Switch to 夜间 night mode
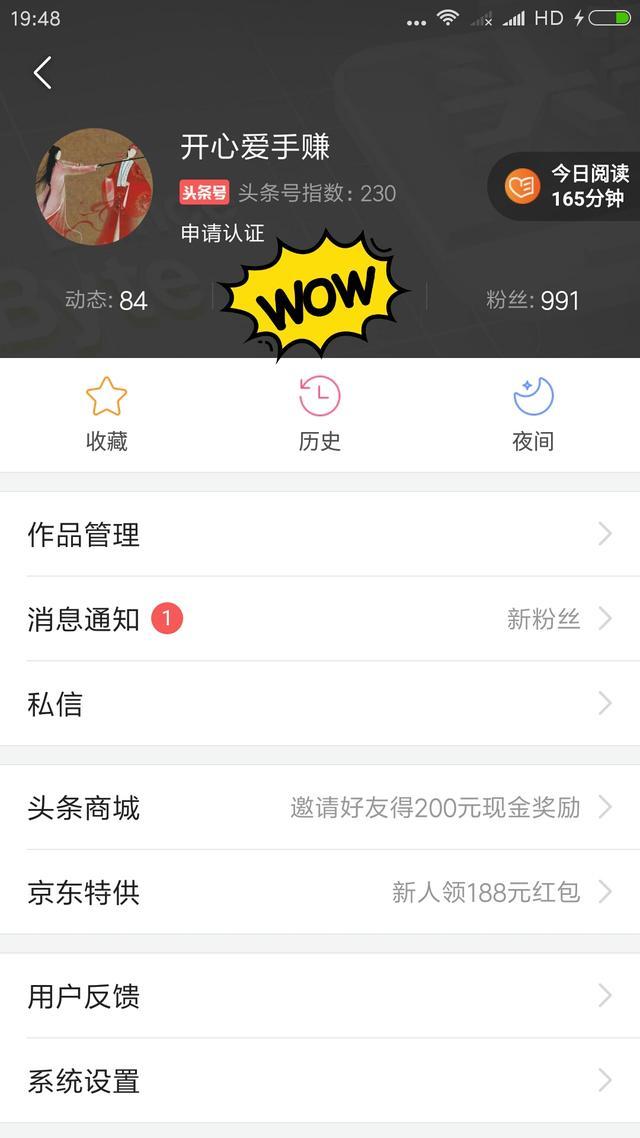Image resolution: width=640 pixels, height=1138 pixels. [533, 415]
